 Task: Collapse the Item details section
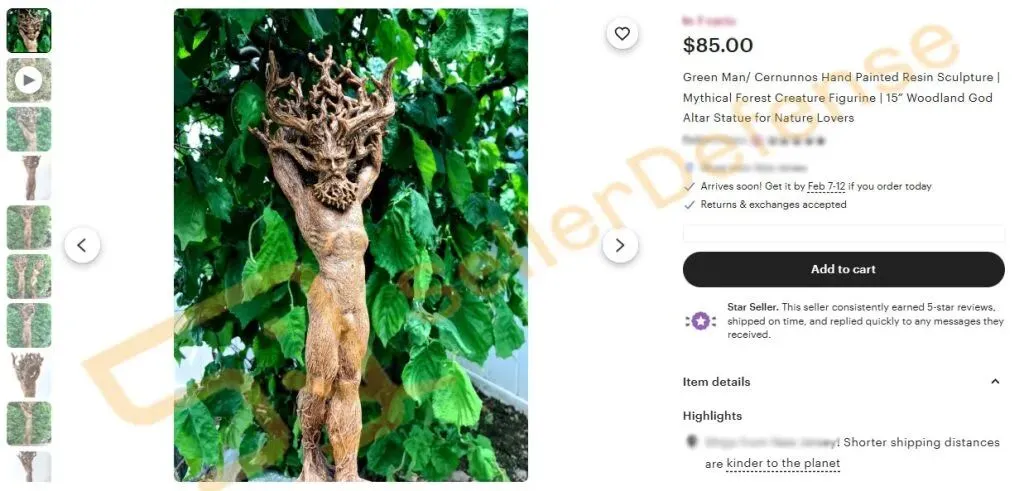(x=994, y=382)
